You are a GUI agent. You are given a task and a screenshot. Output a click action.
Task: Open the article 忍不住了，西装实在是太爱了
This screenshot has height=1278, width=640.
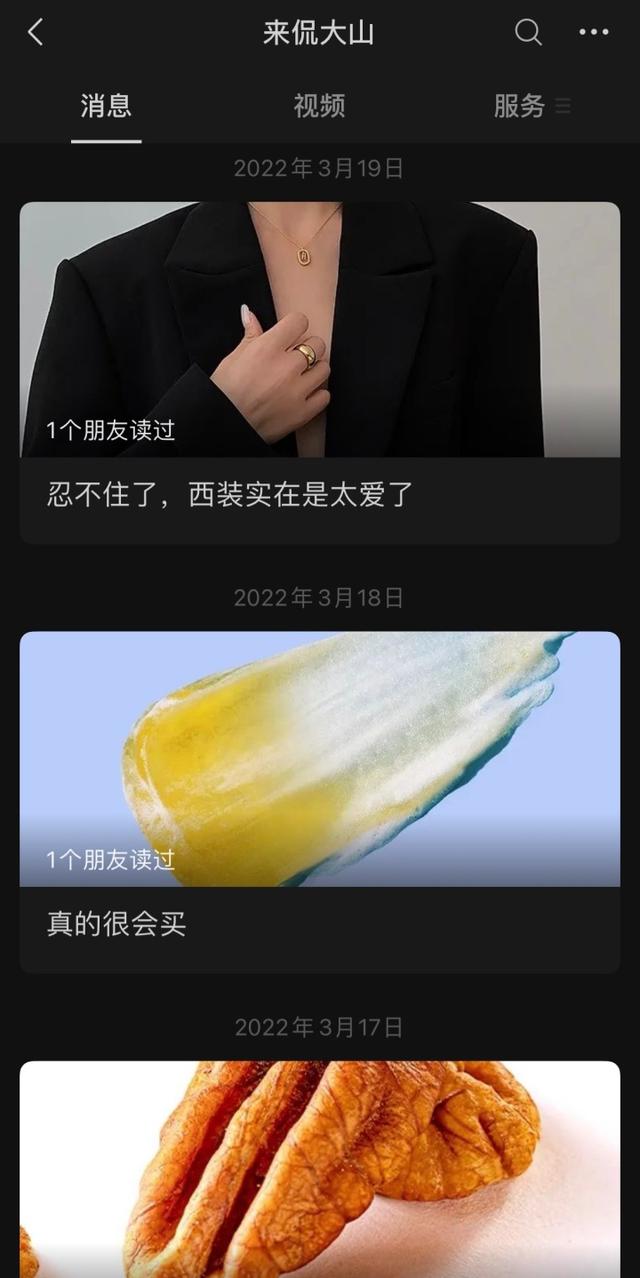[x=320, y=373]
